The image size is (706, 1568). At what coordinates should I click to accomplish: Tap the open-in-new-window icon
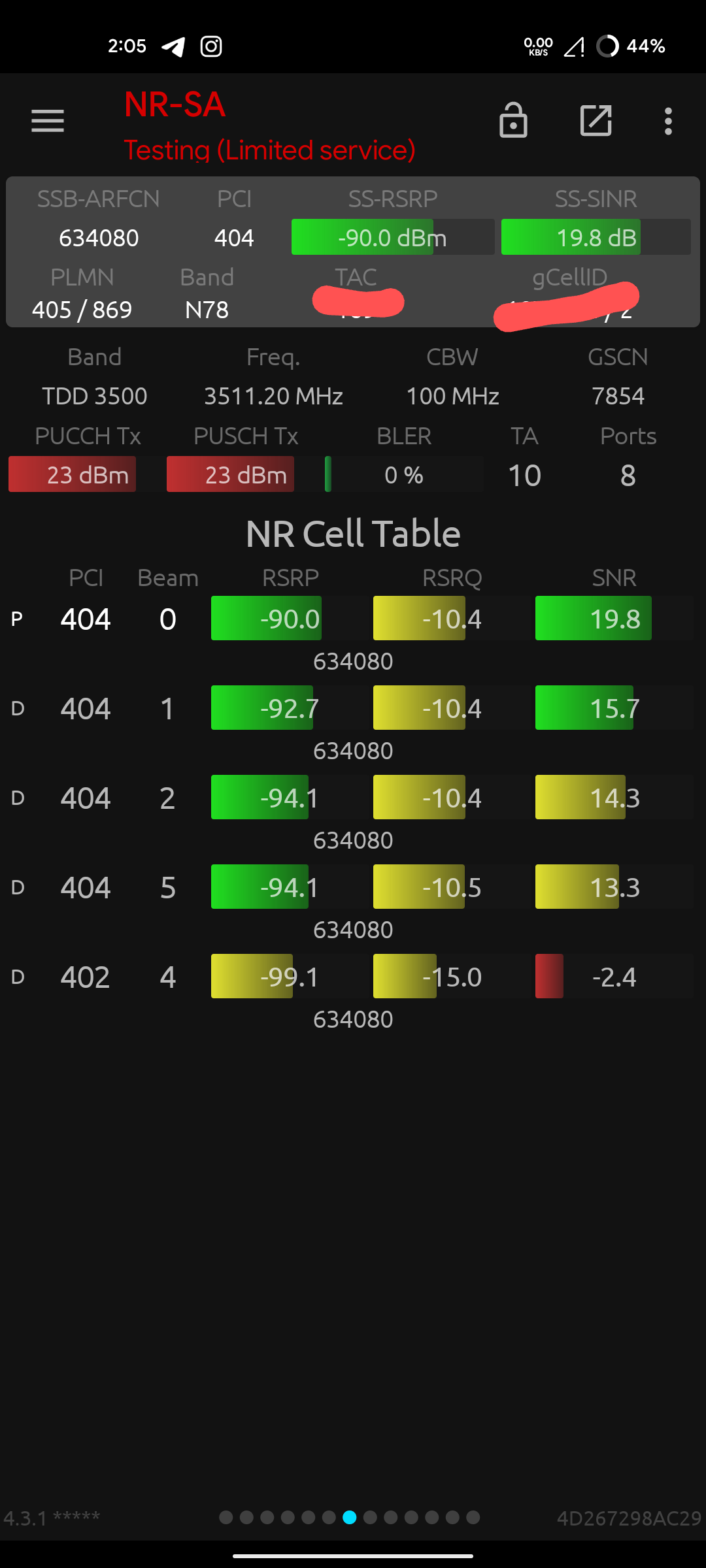[596, 120]
